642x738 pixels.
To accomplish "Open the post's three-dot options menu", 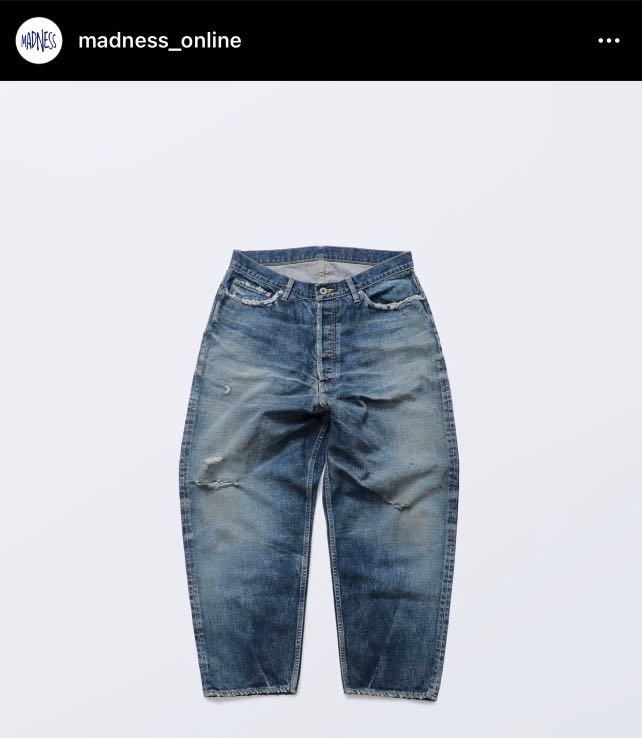I will coord(608,41).
